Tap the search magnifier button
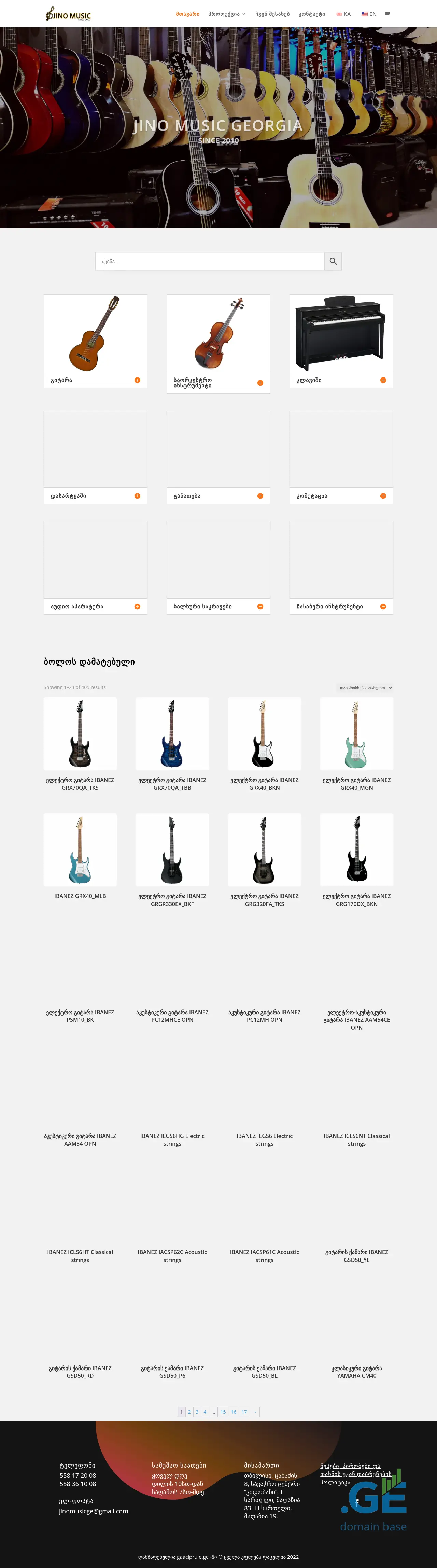 333,261
